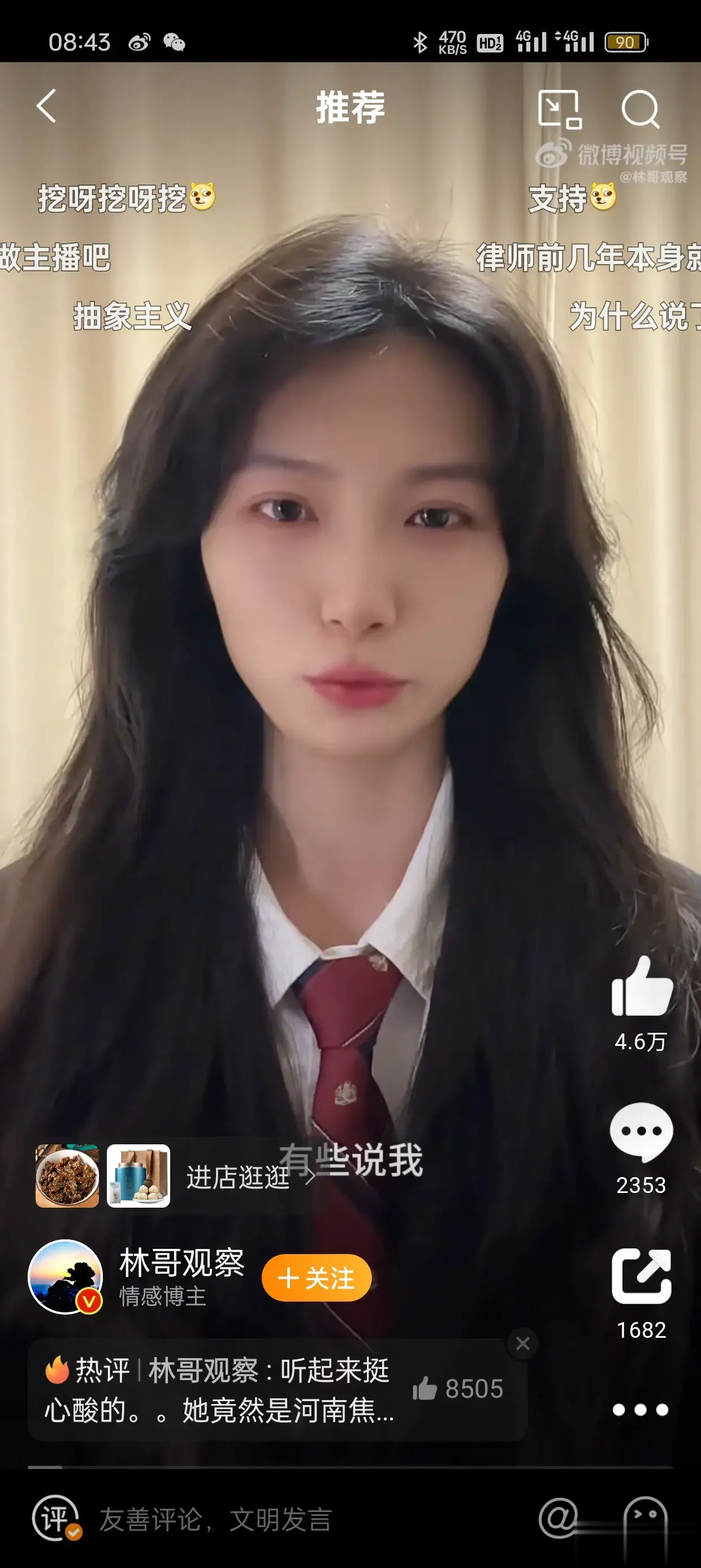Go back using the top-left arrow
The image size is (701, 1568).
[47, 106]
